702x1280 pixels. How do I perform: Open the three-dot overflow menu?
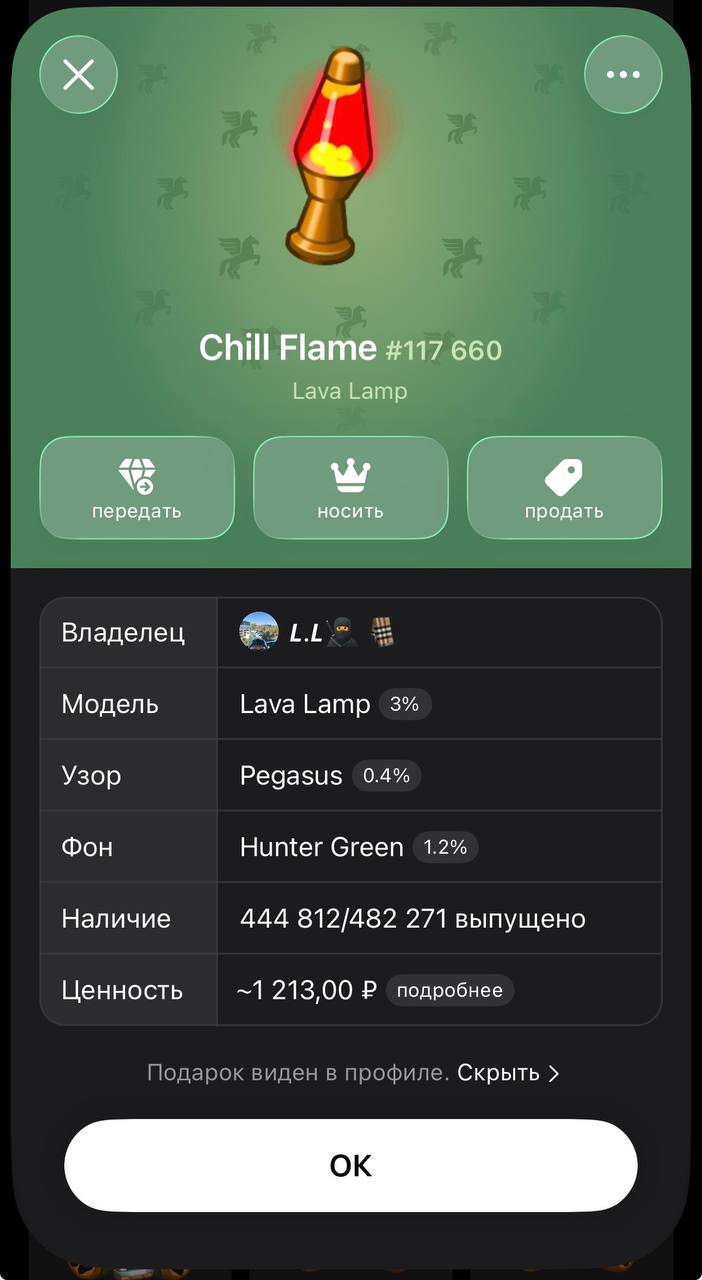623,74
